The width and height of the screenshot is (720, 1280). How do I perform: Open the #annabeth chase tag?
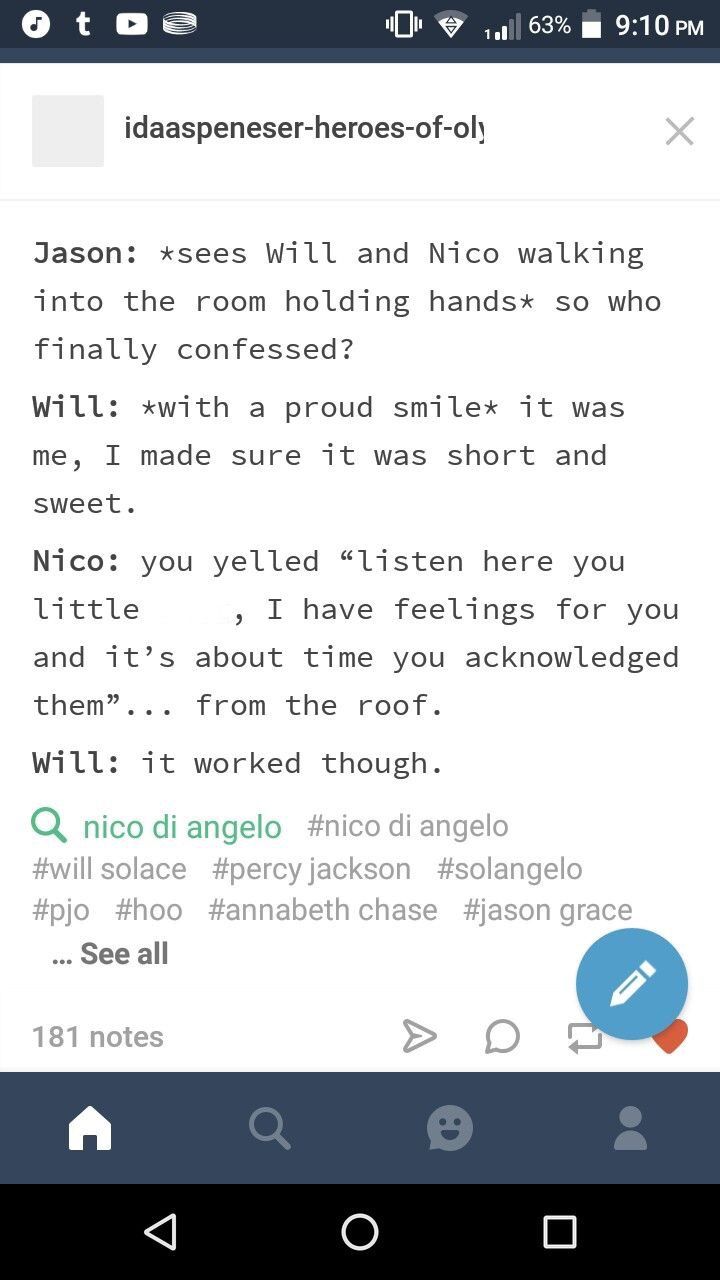[323, 910]
